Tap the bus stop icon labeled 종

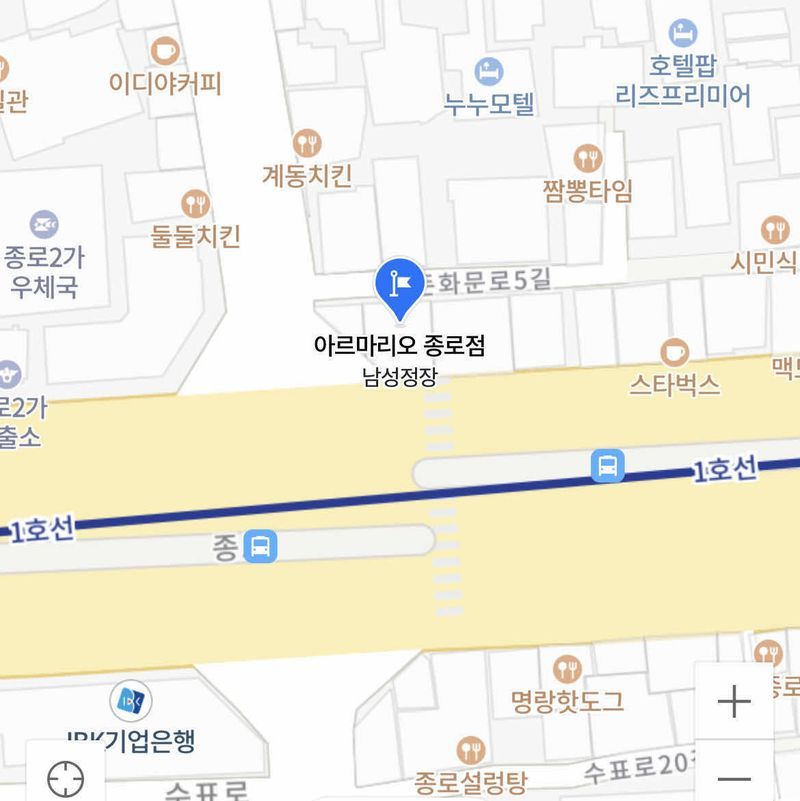[261, 546]
